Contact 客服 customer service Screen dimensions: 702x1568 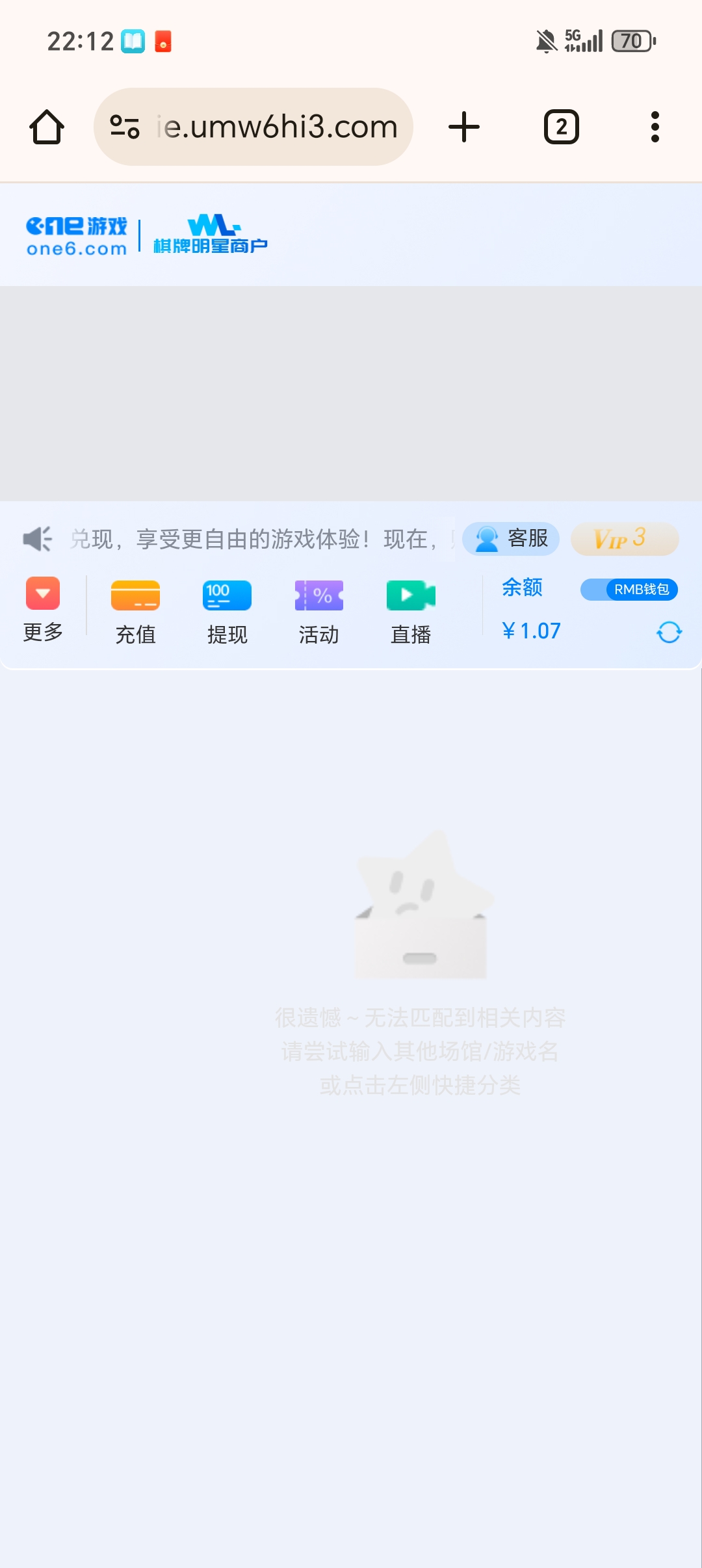click(x=511, y=539)
